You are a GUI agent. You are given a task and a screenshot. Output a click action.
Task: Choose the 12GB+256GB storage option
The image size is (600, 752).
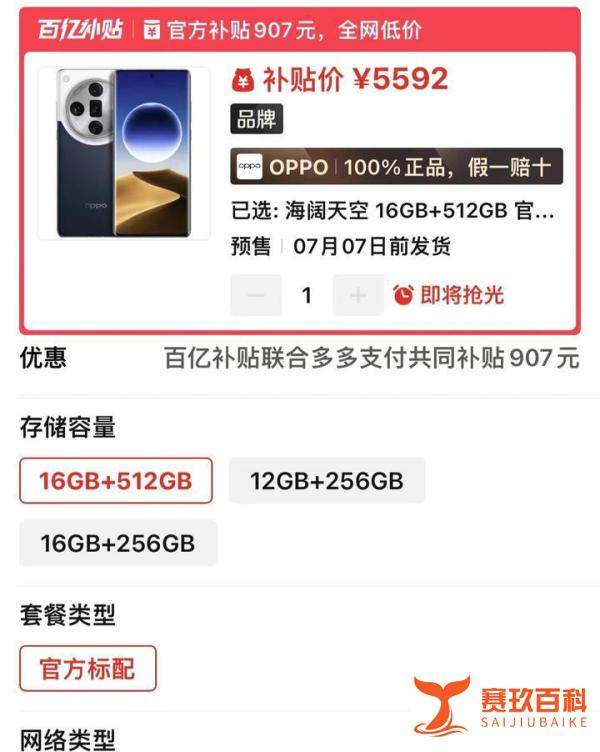tap(326, 481)
